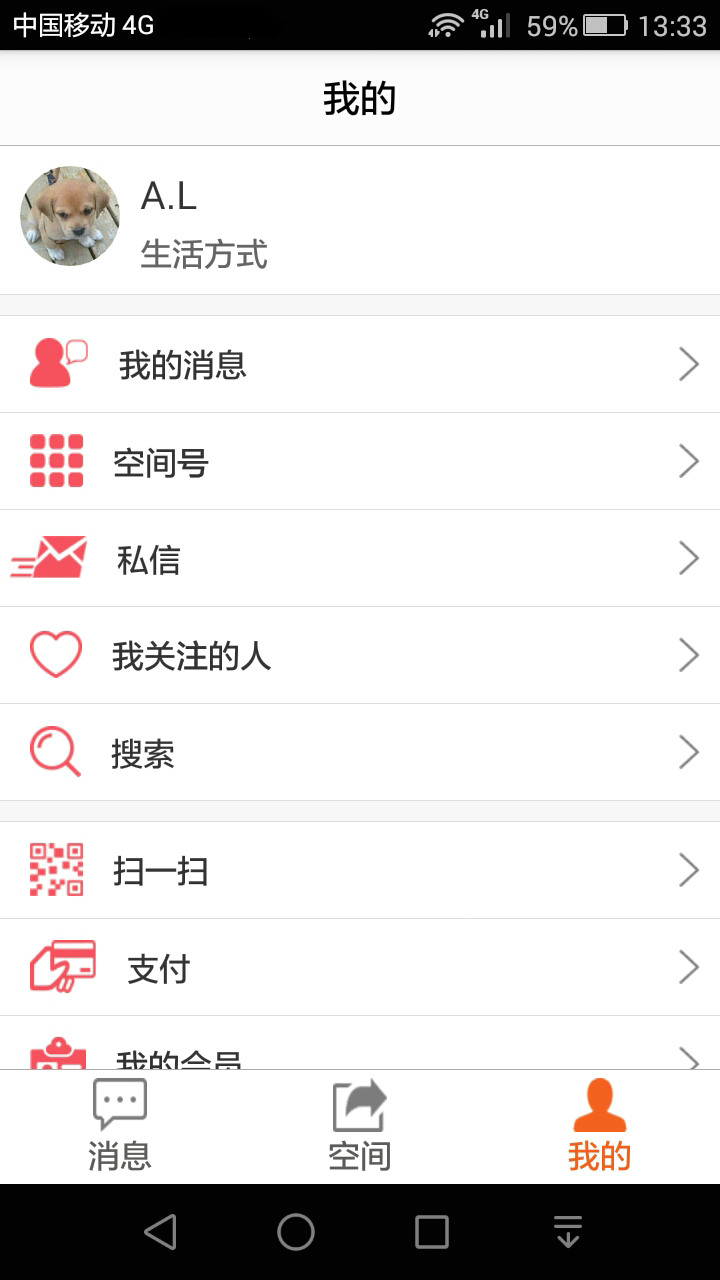Image resolution: width=720 pixels, height=1280 pixels.
Task: Go to 空间号 row
Action: tap(360, 462)
